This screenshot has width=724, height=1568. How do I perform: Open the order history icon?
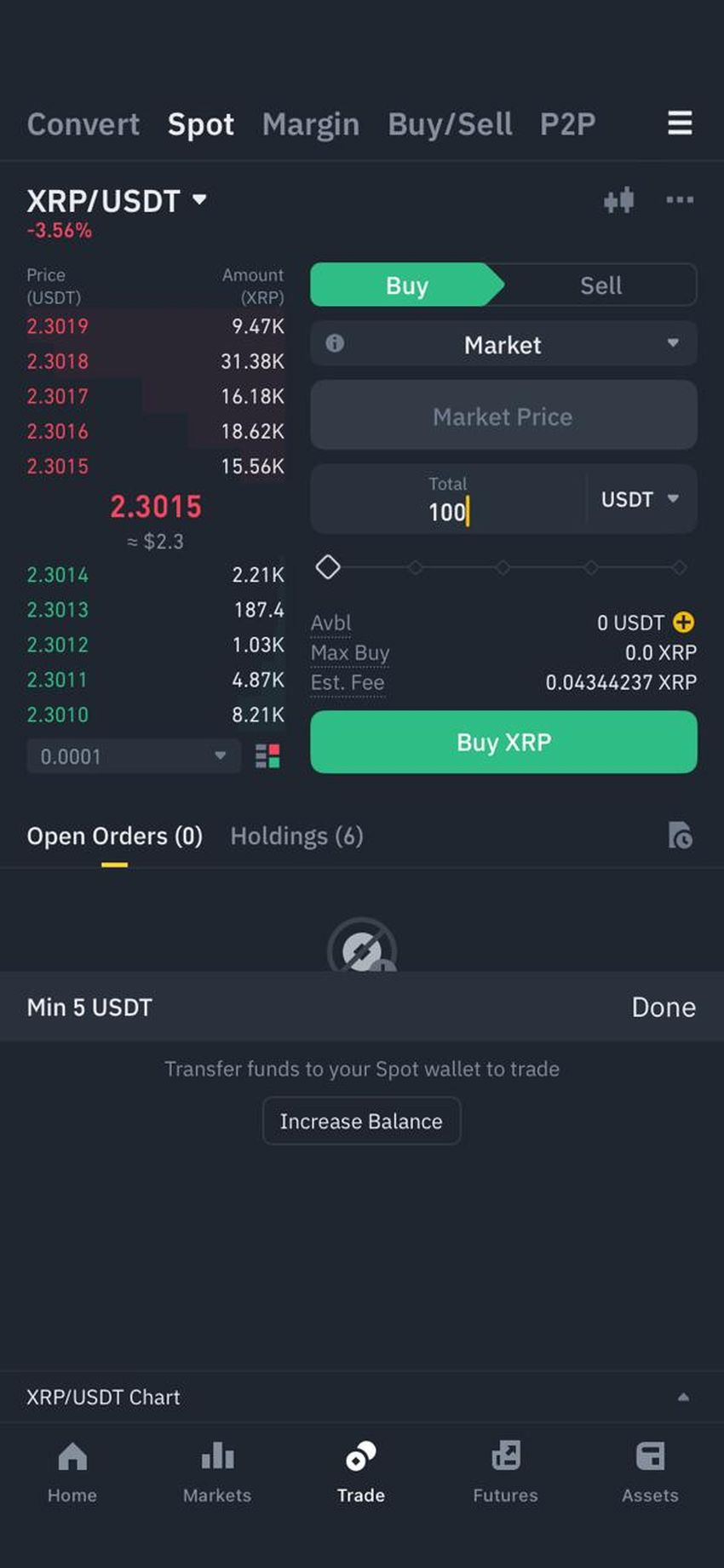tap(680, 836)
